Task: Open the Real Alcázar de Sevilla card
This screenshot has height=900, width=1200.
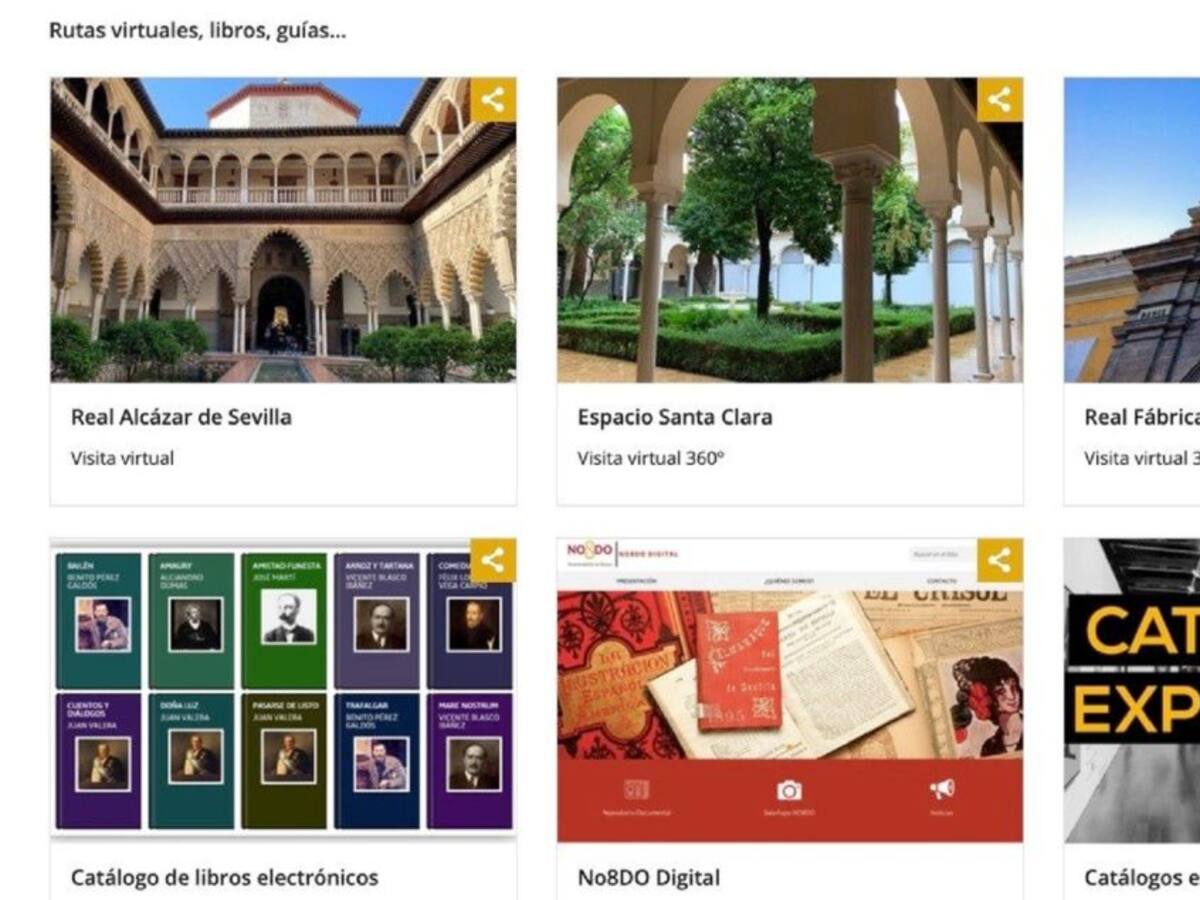Action: [x=181, y=417]
